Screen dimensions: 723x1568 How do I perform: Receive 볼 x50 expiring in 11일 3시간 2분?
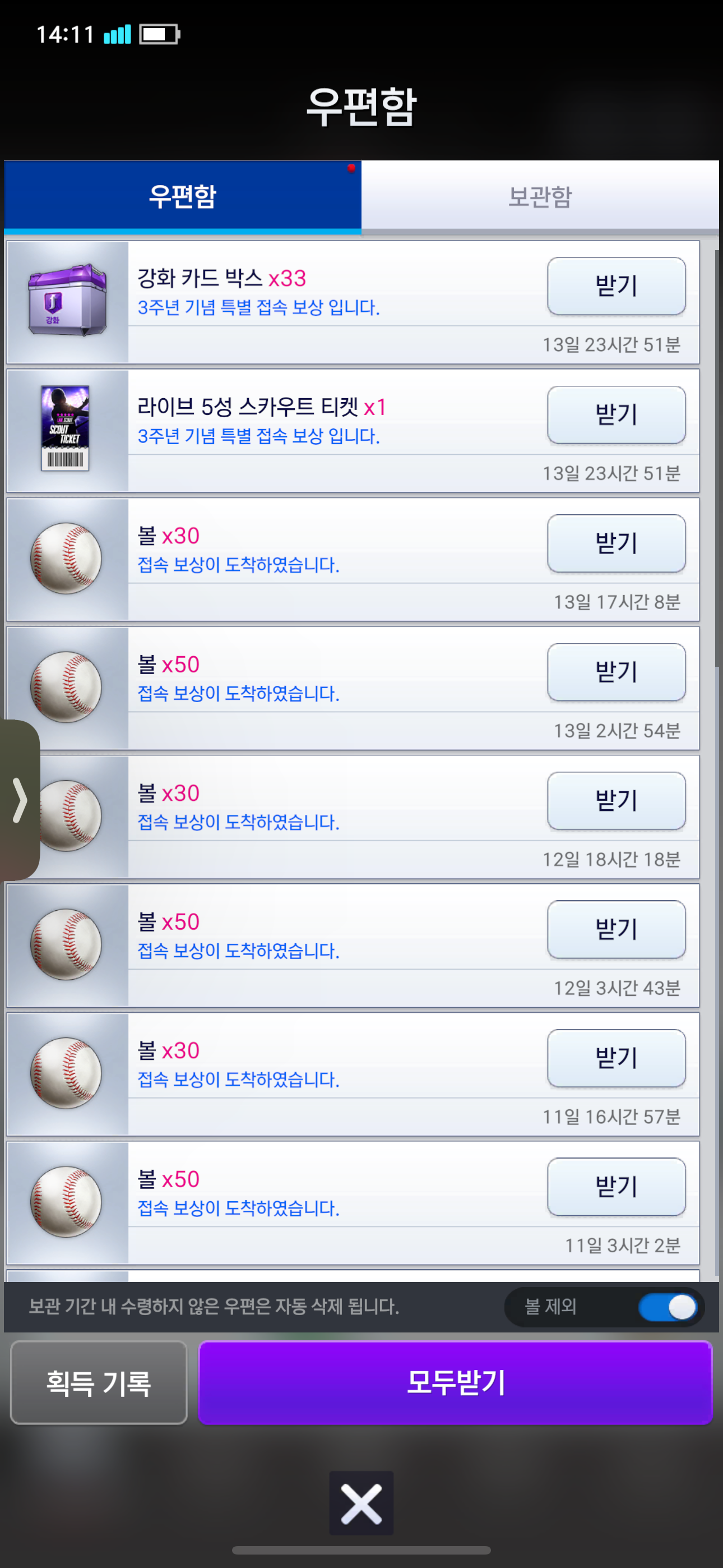pyautogui.click(x=615, y=1186)
